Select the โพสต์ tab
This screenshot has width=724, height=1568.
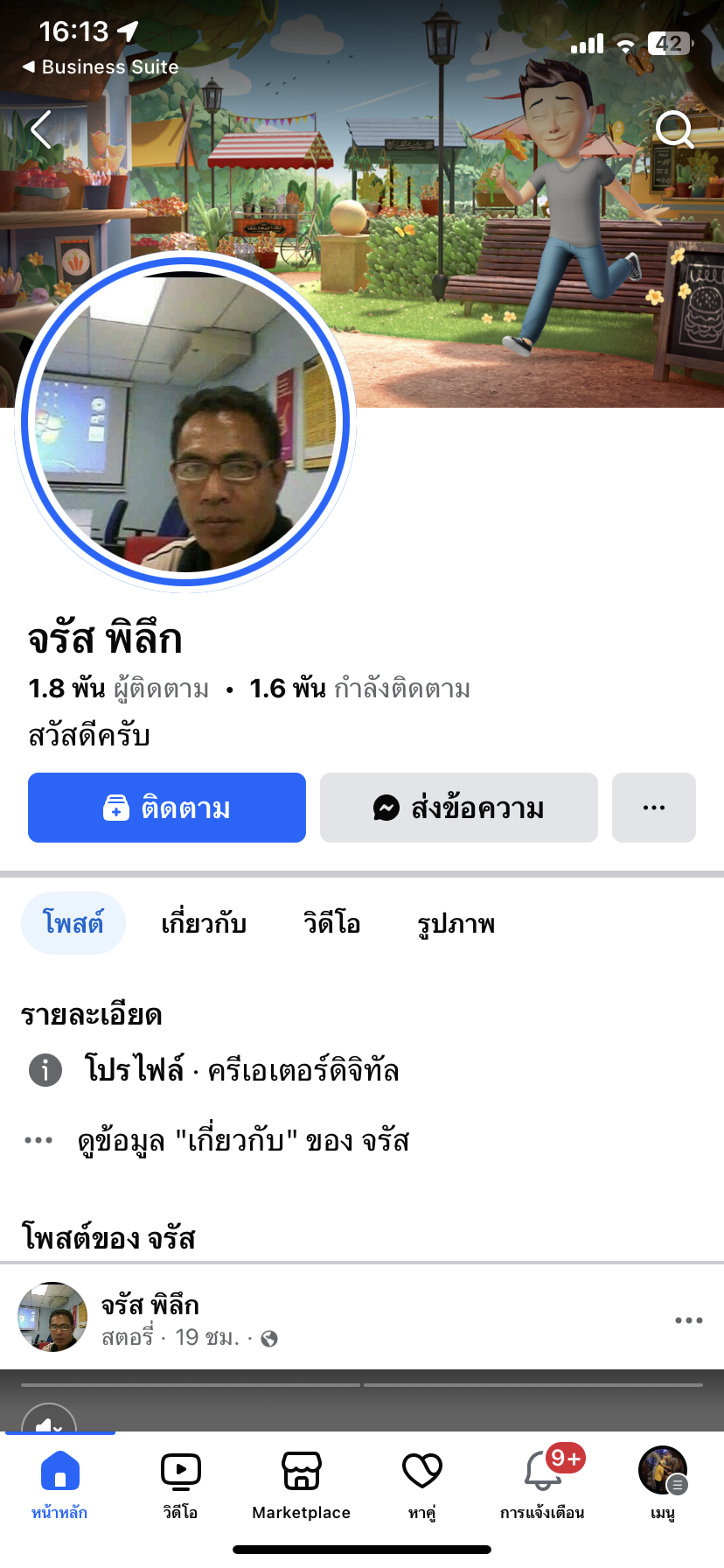(73, 923)
